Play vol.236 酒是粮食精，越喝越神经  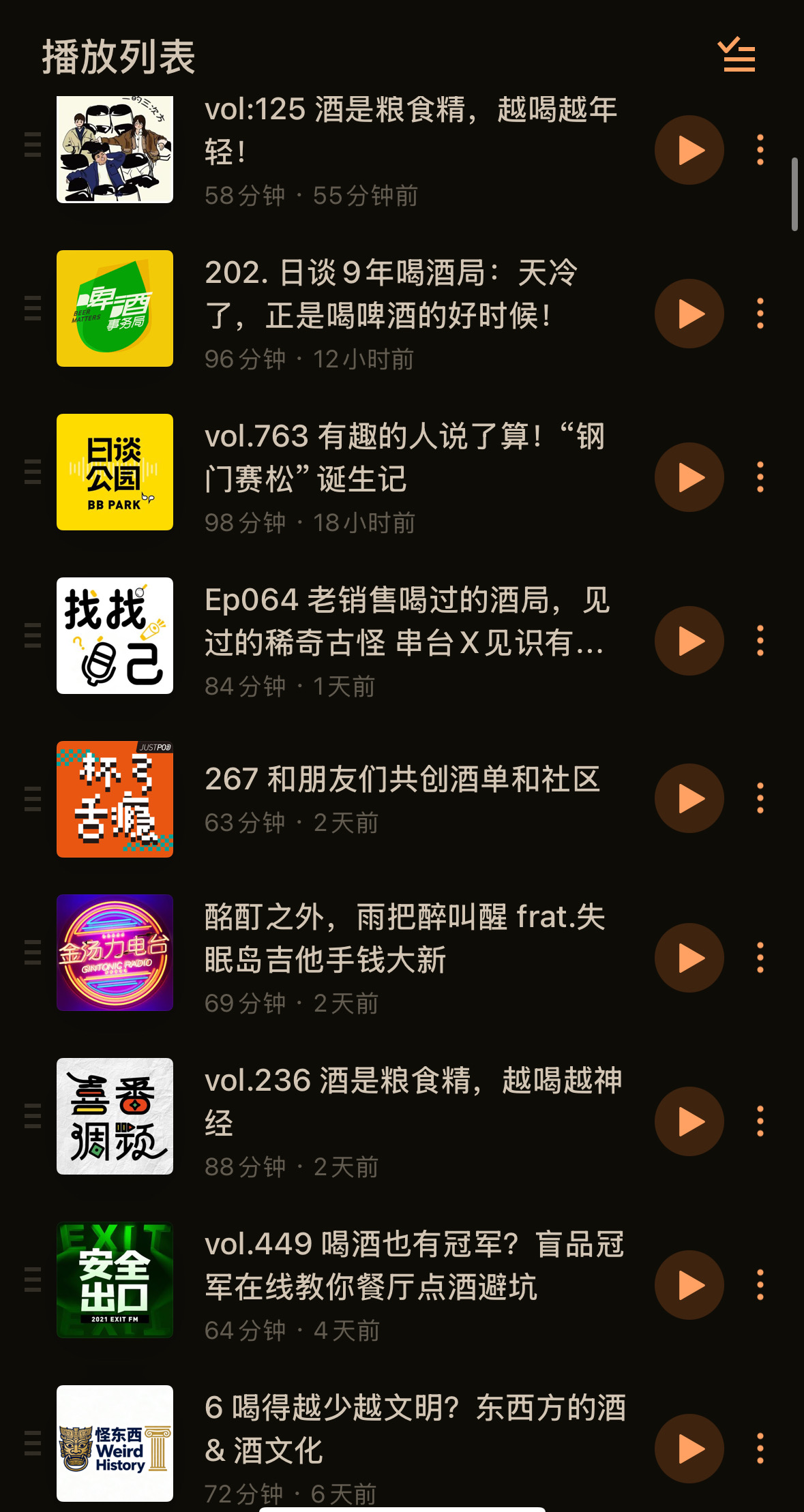coord(689,1121)
